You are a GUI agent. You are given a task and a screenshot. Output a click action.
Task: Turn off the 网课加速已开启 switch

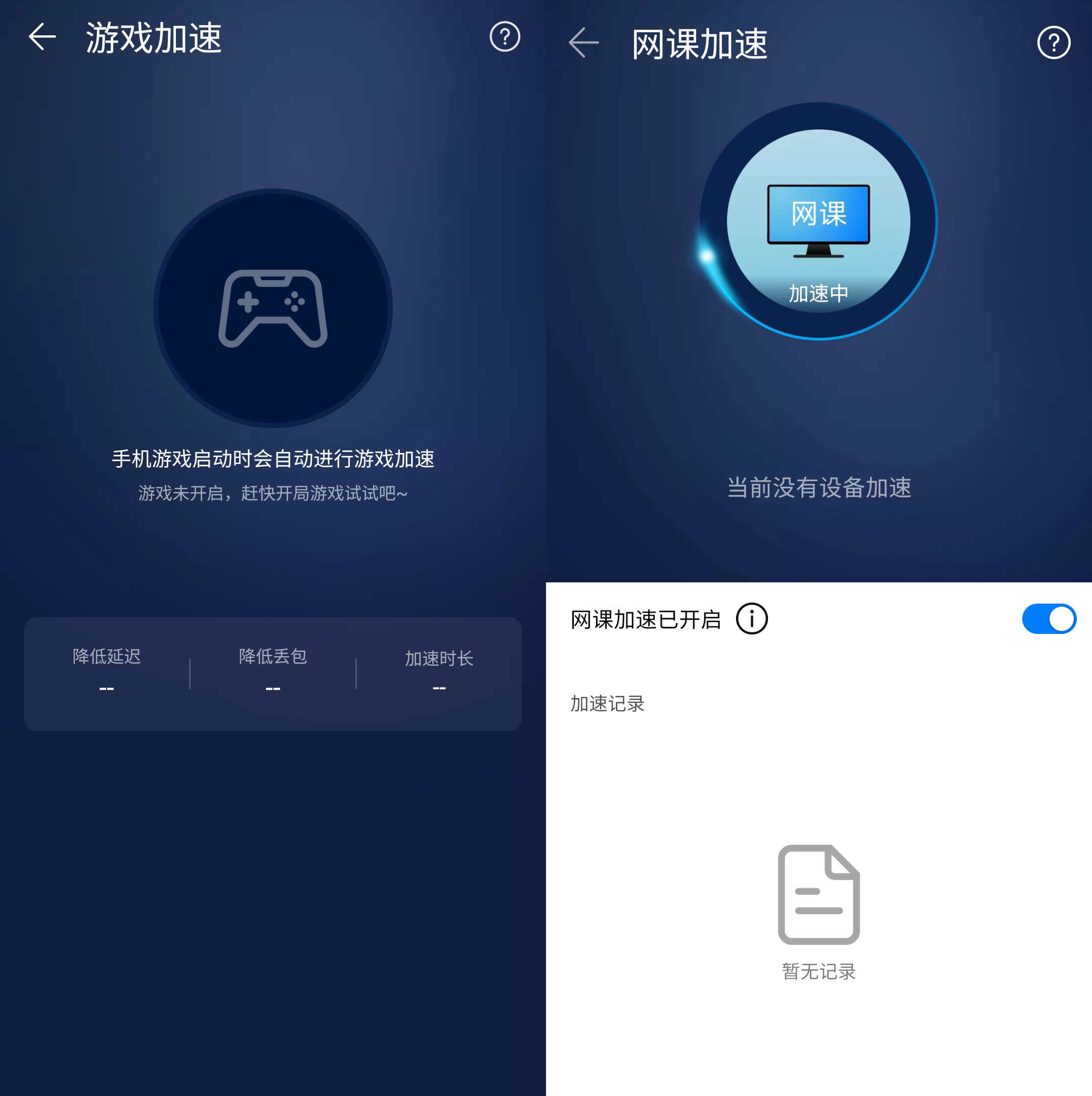click(1049, 619)
